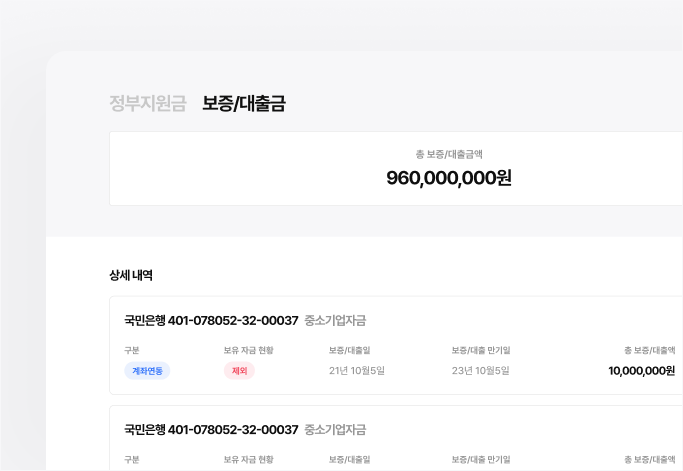
Task: Open the loan card dated 21년 10월5일
Action: click(396, 345)
